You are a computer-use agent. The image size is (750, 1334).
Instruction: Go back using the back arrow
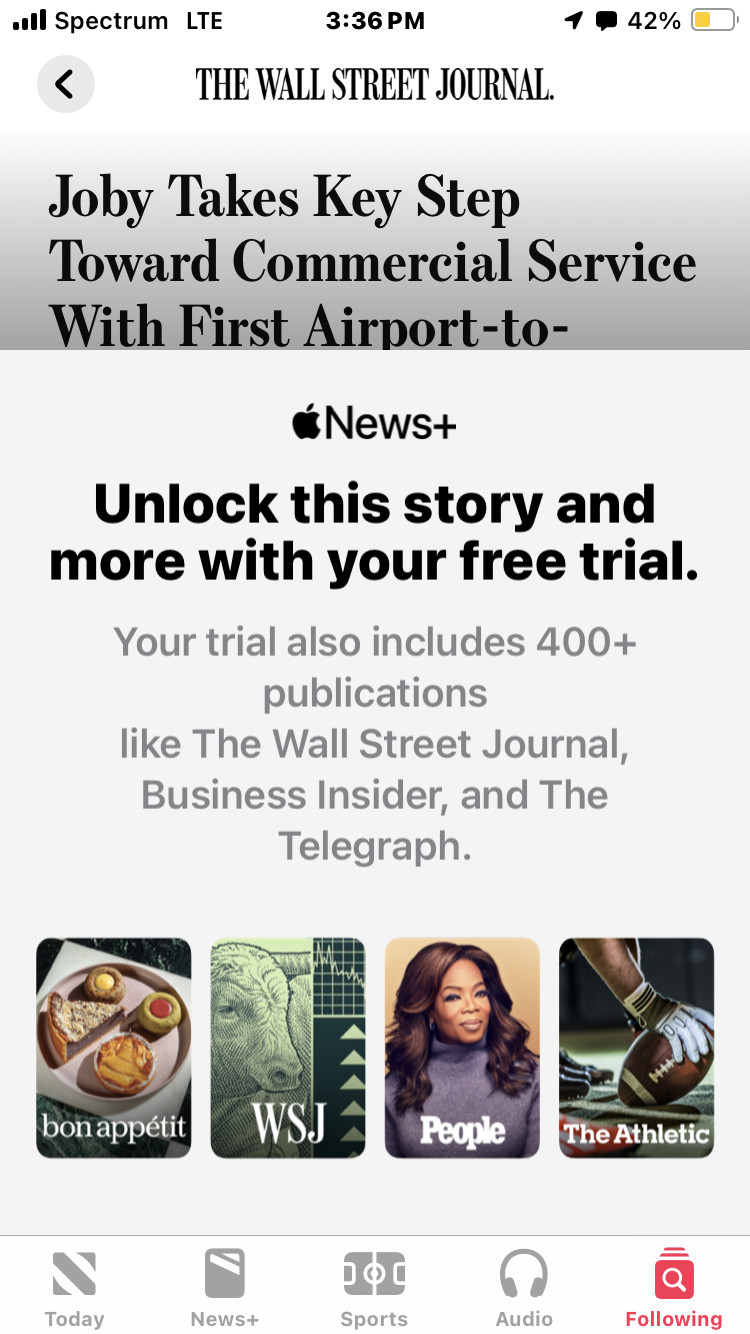tap(66, 84)
